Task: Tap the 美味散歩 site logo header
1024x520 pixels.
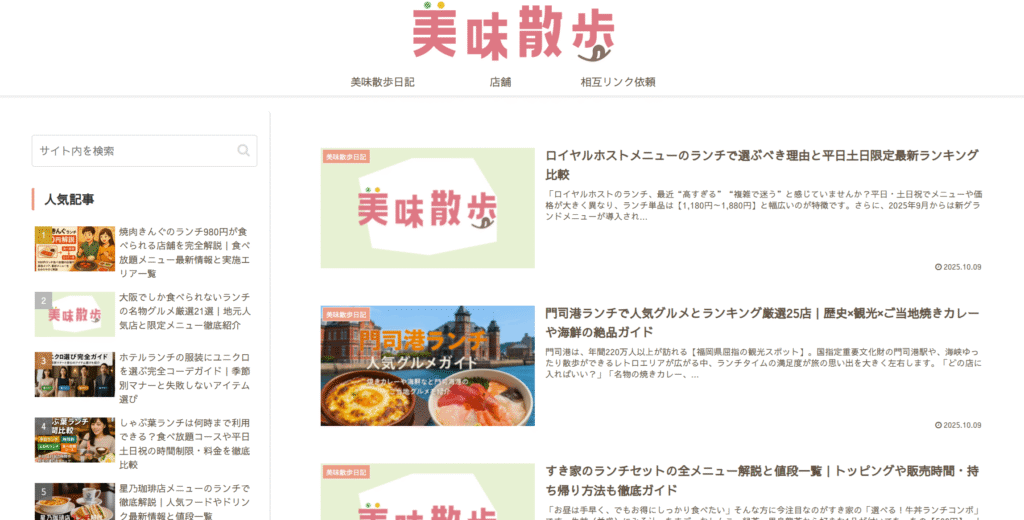Action: (512, 33)
